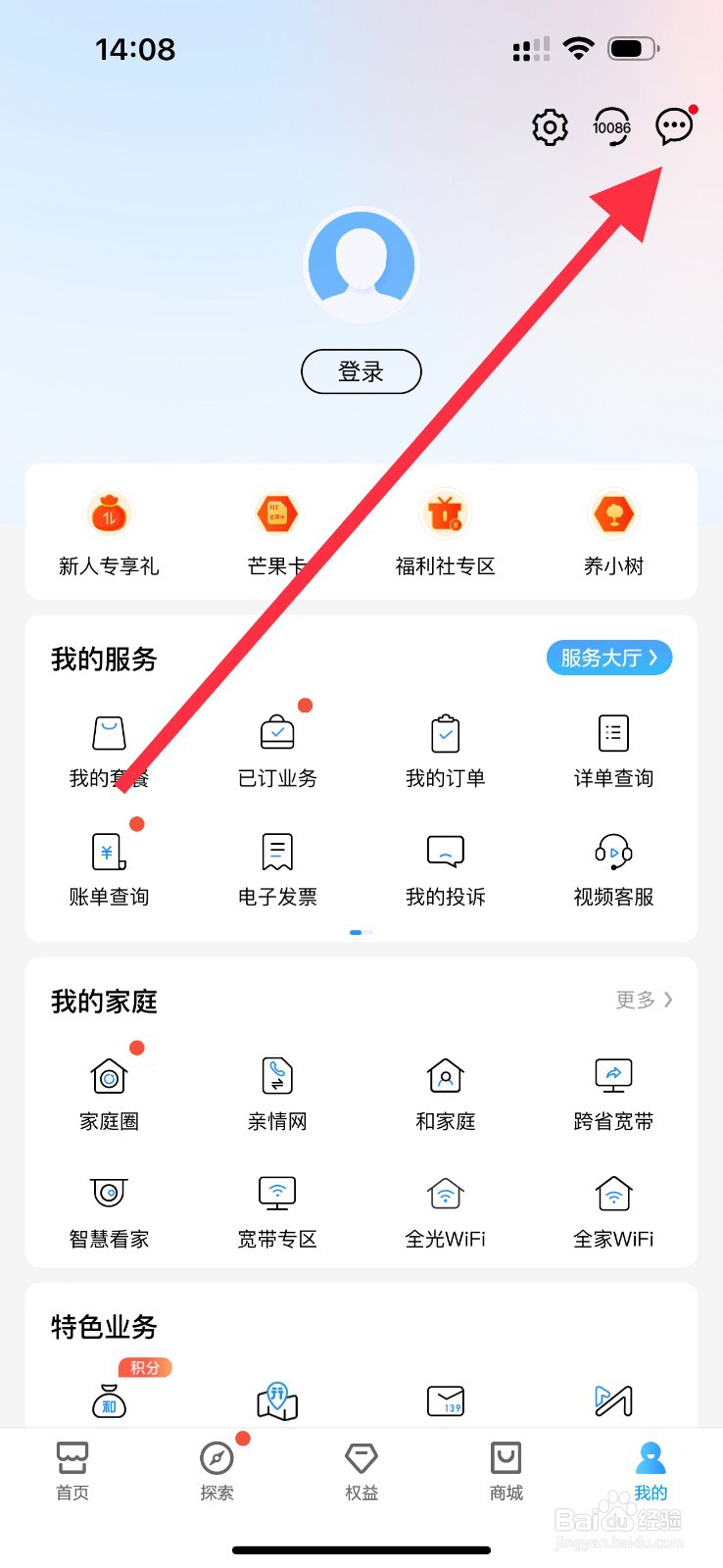Open the 家庭圈 family circle icon
723x1568 pixels.
click(x=109, y=1075)
